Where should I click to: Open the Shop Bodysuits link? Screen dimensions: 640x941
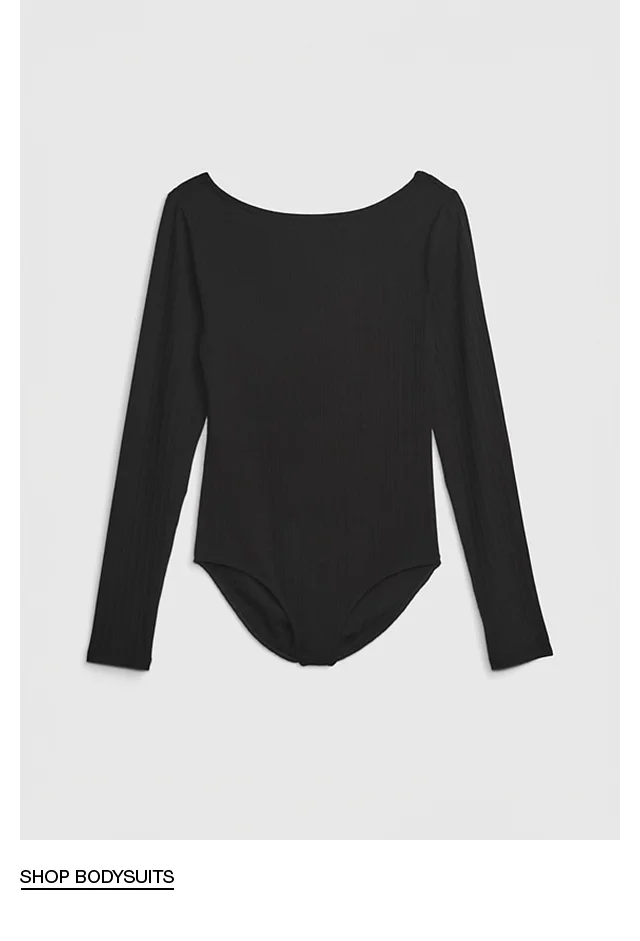tap(97, 877)
